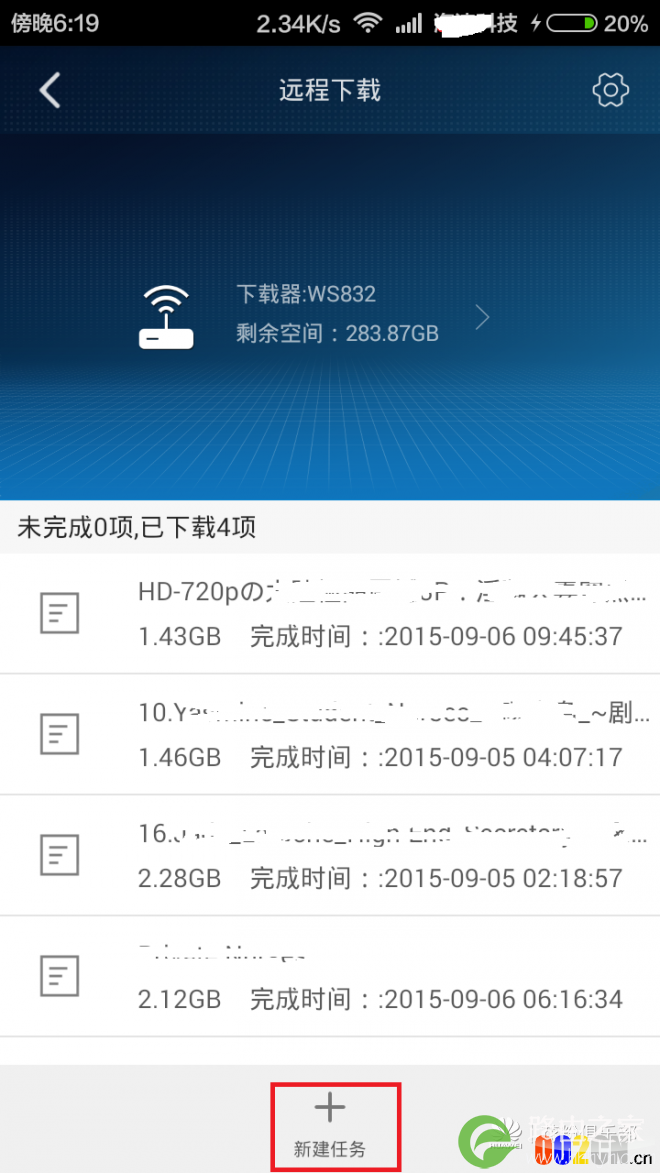The height and width of the screenshot is (1173, 660).
Task: Open the 2.12GB download finished at 06:16:34
Action: (330, 976)
